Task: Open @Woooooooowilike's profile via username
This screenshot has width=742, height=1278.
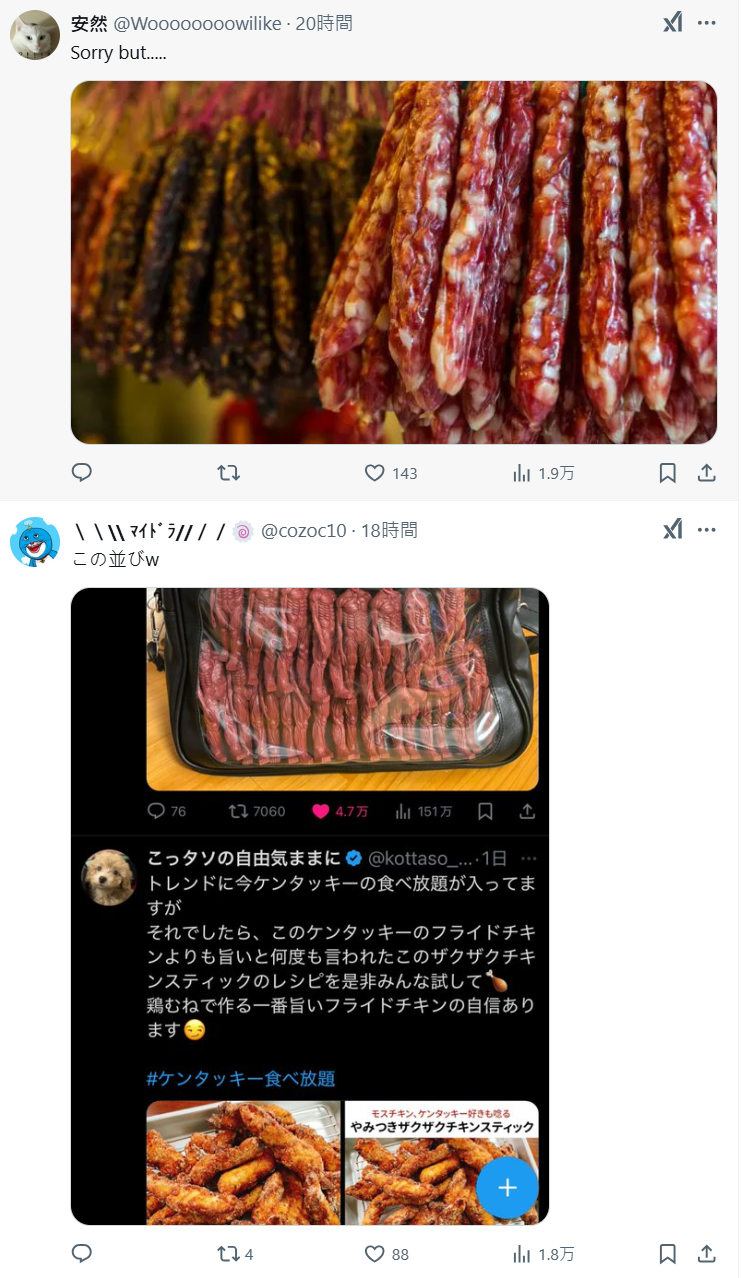Action: pos(198,23)
